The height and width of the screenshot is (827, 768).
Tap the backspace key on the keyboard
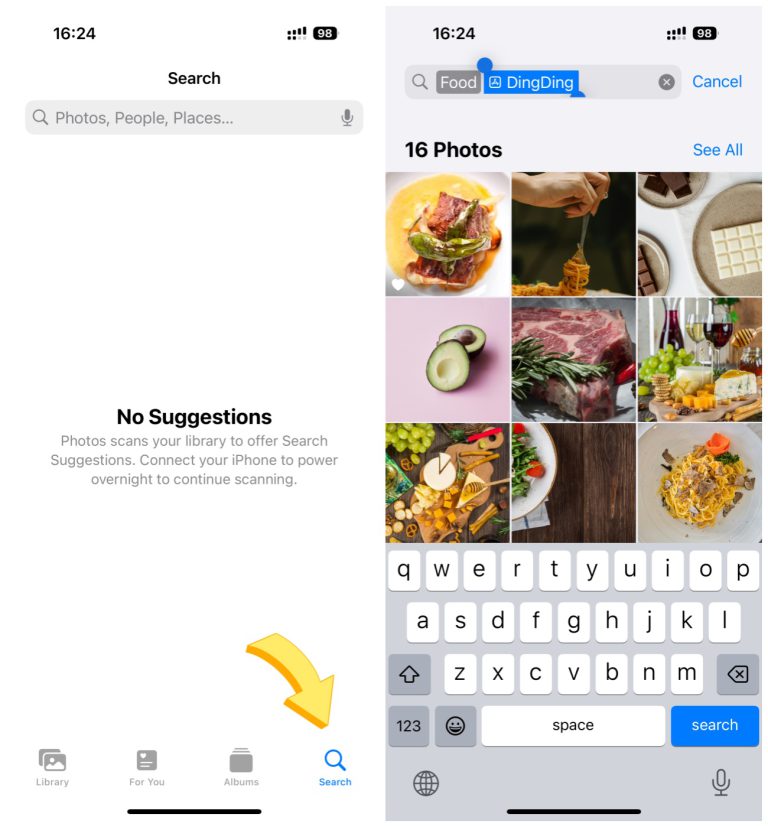pyautogui.click(x=736, y=674)
